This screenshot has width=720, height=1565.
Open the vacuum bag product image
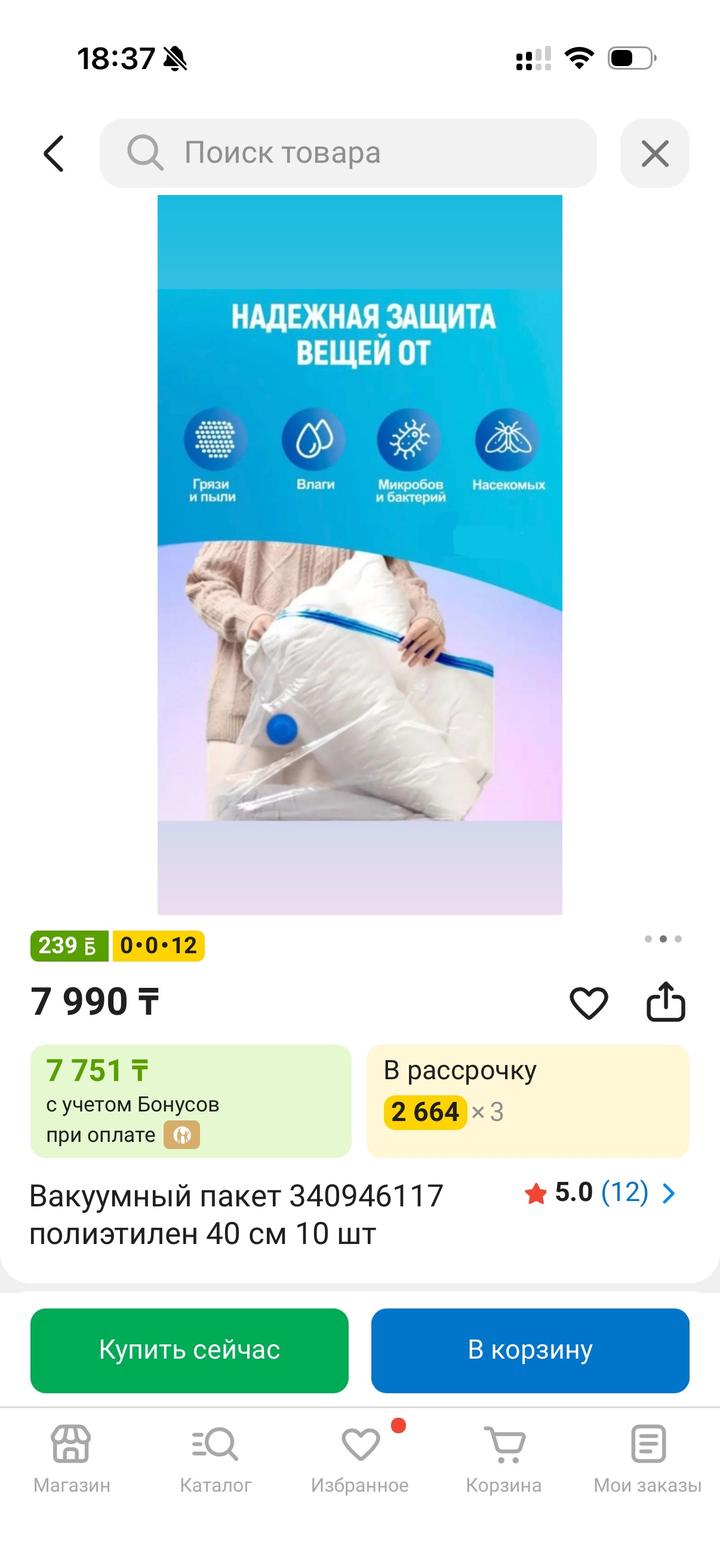[360, 555]
